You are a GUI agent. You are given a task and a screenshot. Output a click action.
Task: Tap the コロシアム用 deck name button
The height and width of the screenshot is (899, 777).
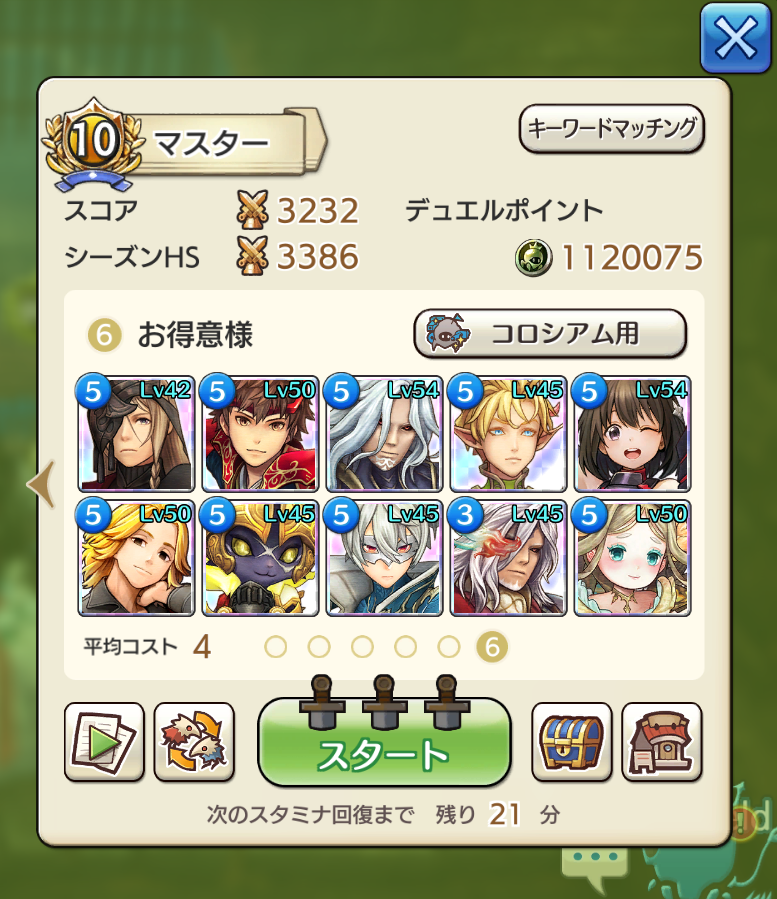click(x=550, y=333)
